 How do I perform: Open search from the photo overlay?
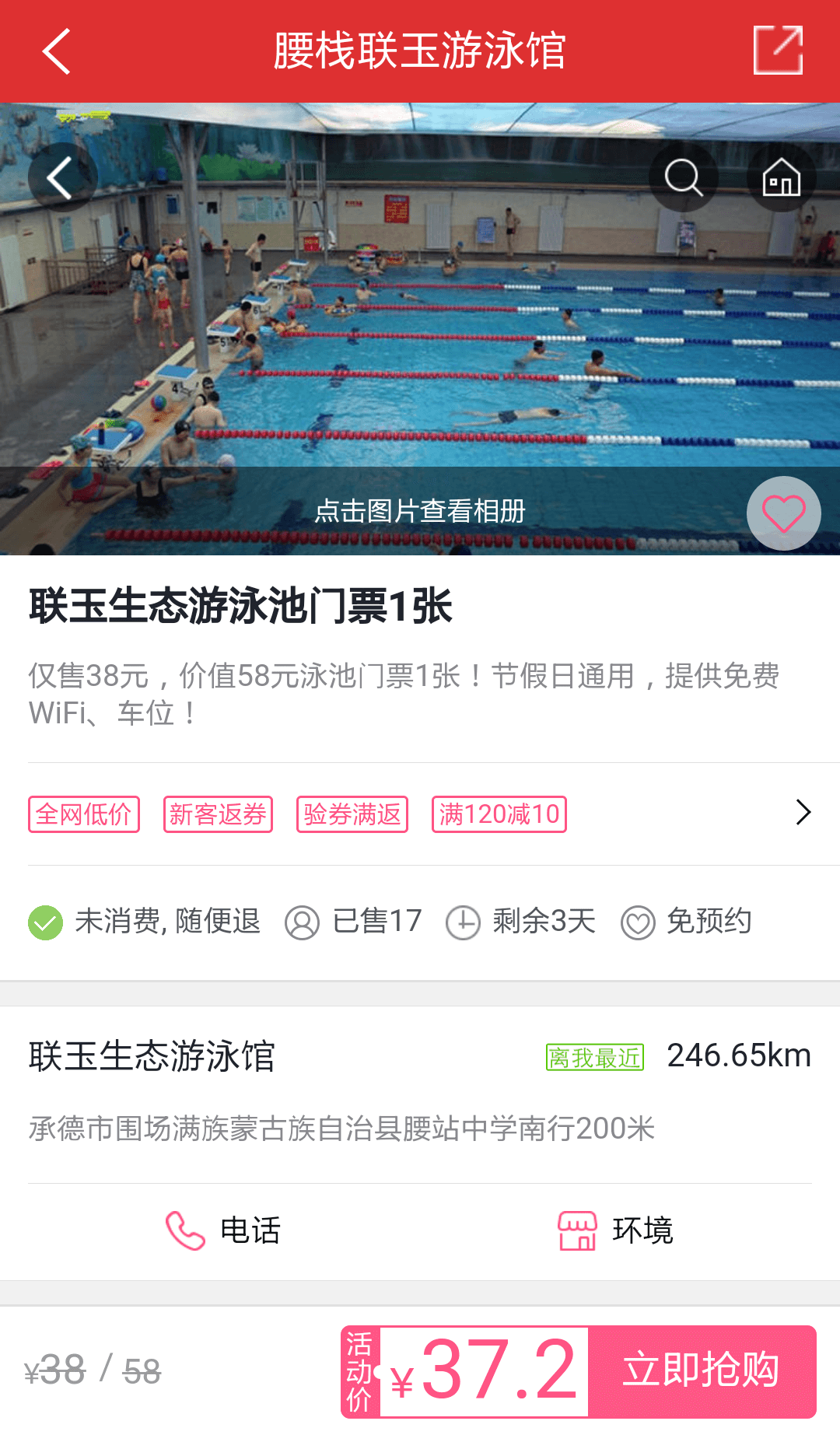coord(684,177)
